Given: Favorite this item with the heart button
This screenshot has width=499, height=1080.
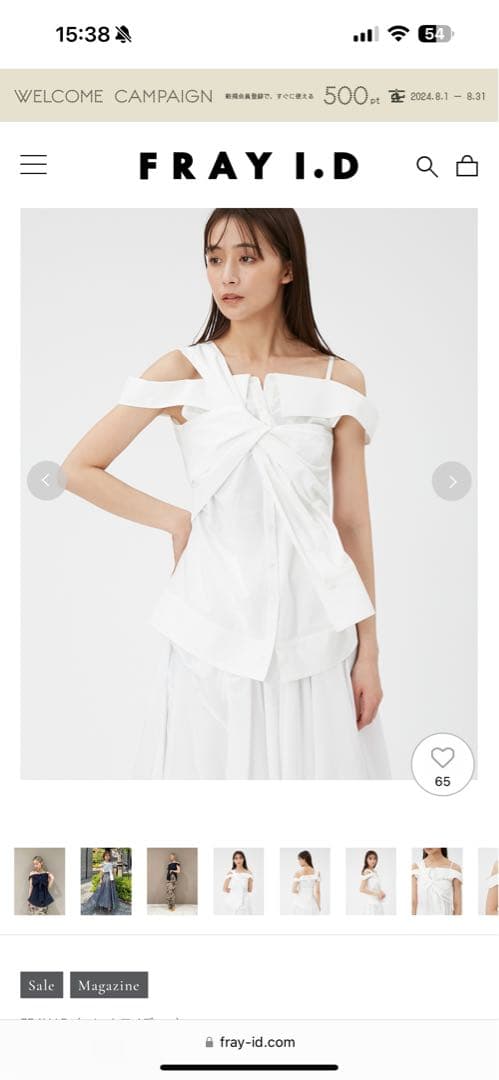Looking at the screenshot, I should click(442, 764).
